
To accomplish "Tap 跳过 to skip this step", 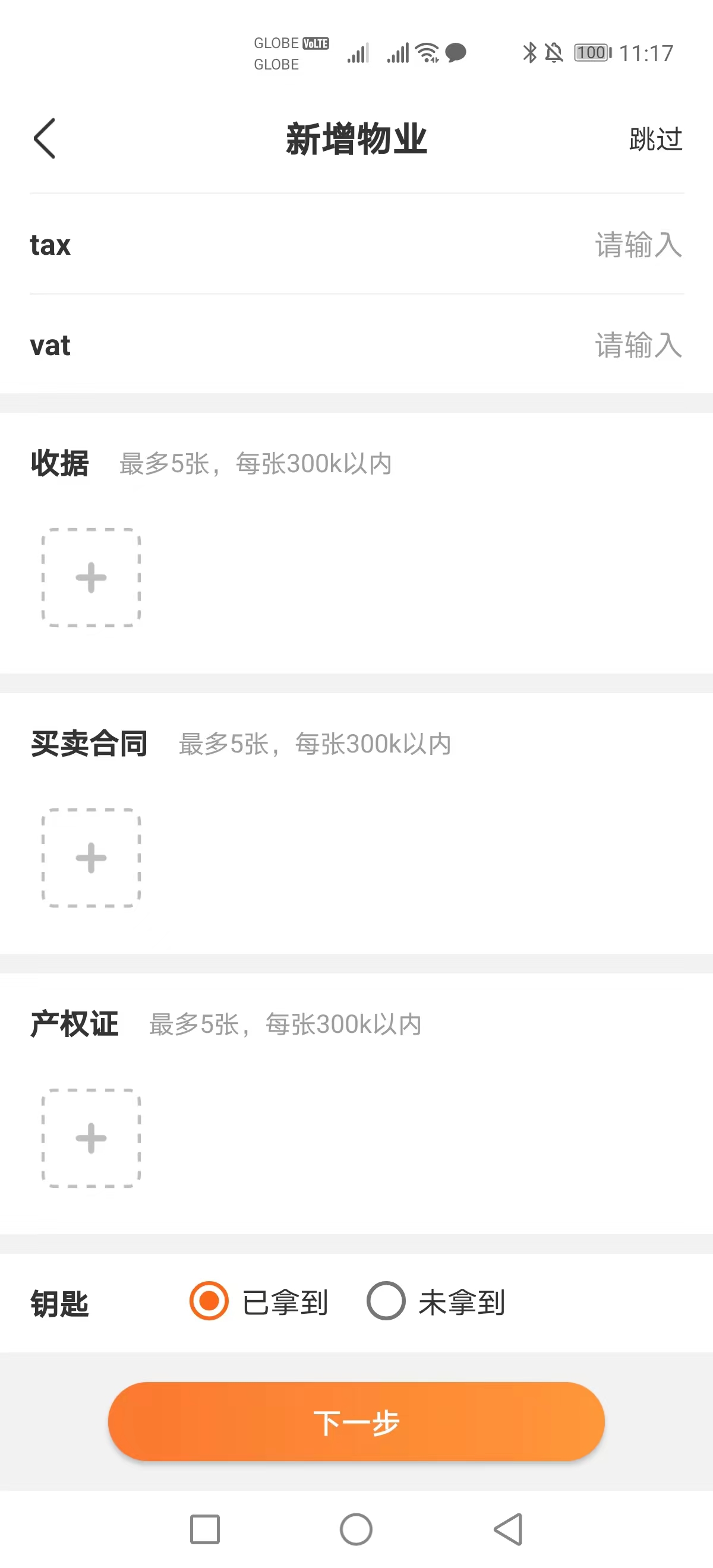I will click(x=655, y=140).
